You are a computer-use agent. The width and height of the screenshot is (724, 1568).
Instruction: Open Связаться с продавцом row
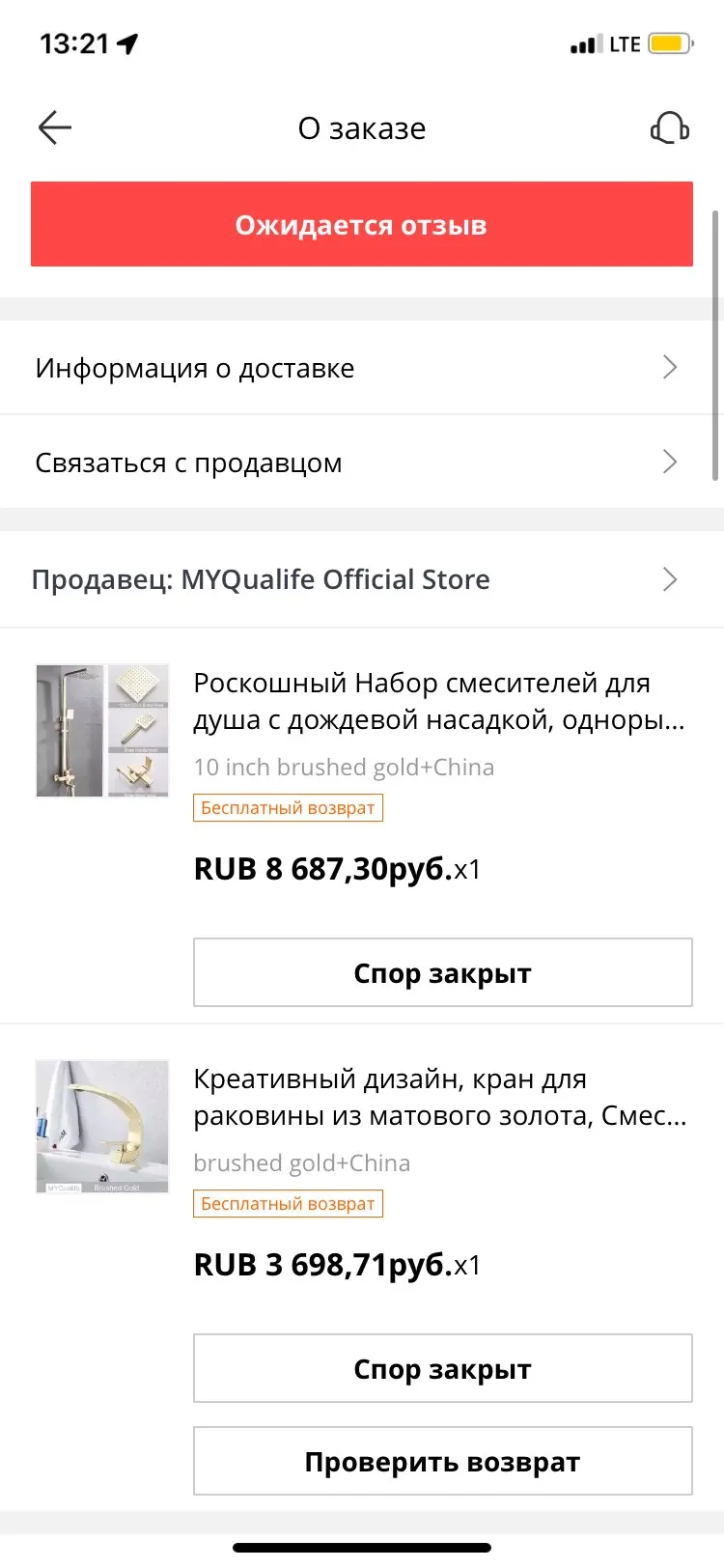361,462
